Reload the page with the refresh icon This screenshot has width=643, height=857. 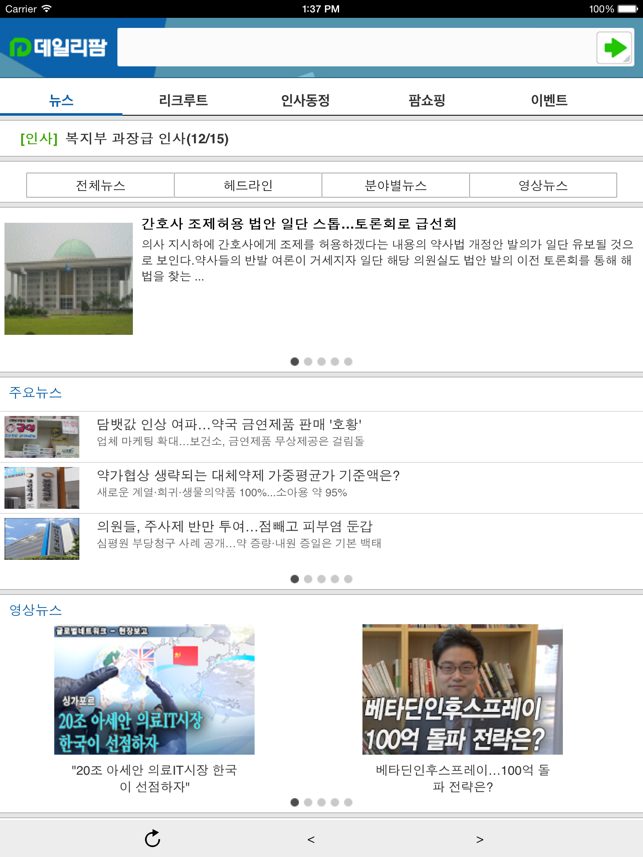152,838
